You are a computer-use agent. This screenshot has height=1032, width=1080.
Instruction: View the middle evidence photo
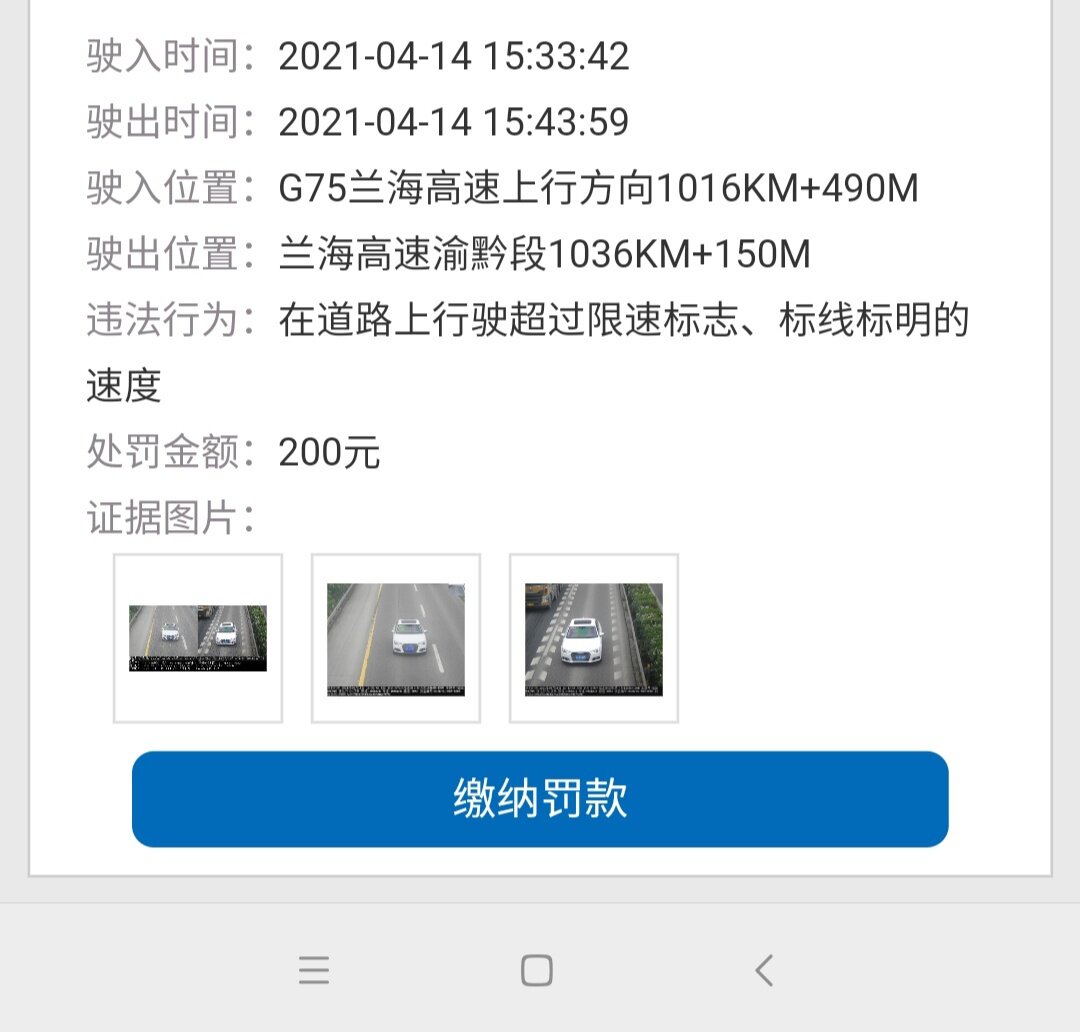[x=396, y=638]
